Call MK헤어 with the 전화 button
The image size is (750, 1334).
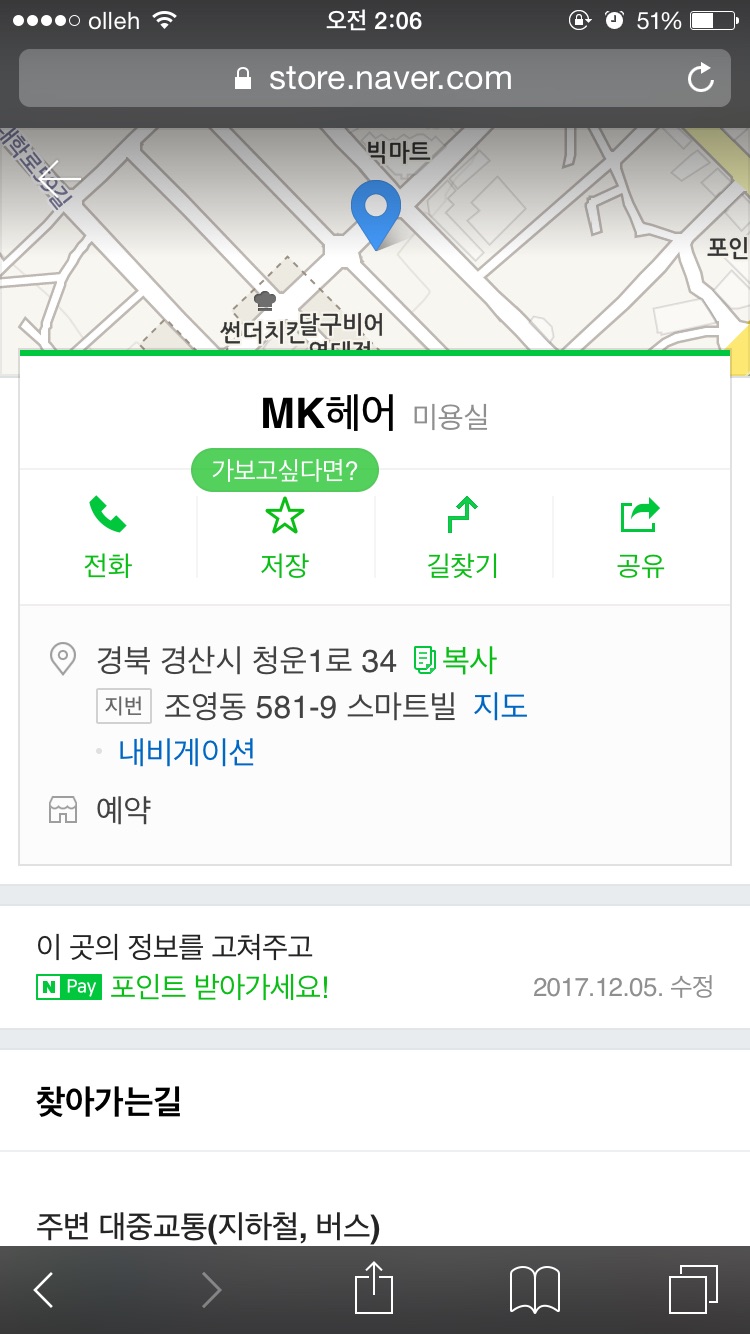(x=108, y=538)
